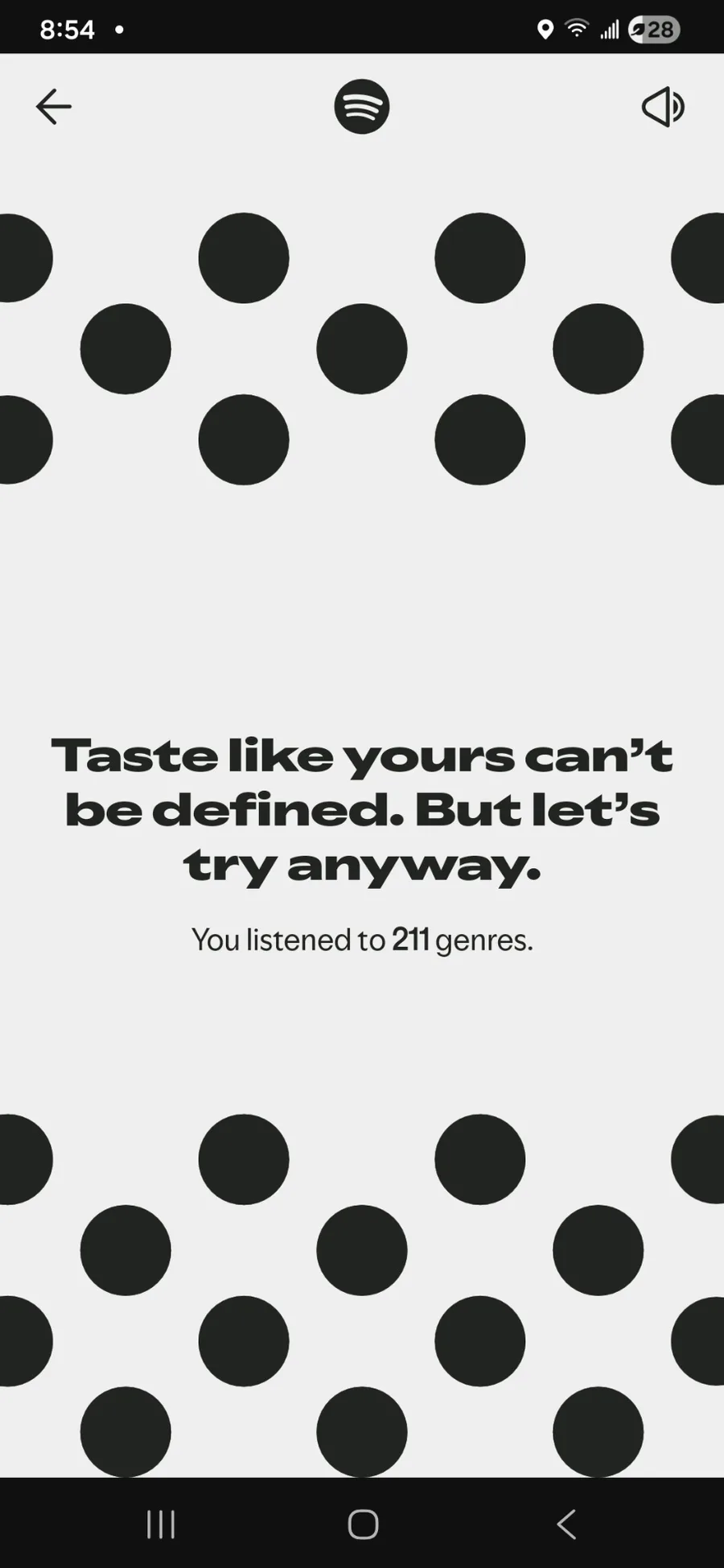Open the recent apps view
This screenshot has width=724, height=1568.
click(x=161, y=1524)
